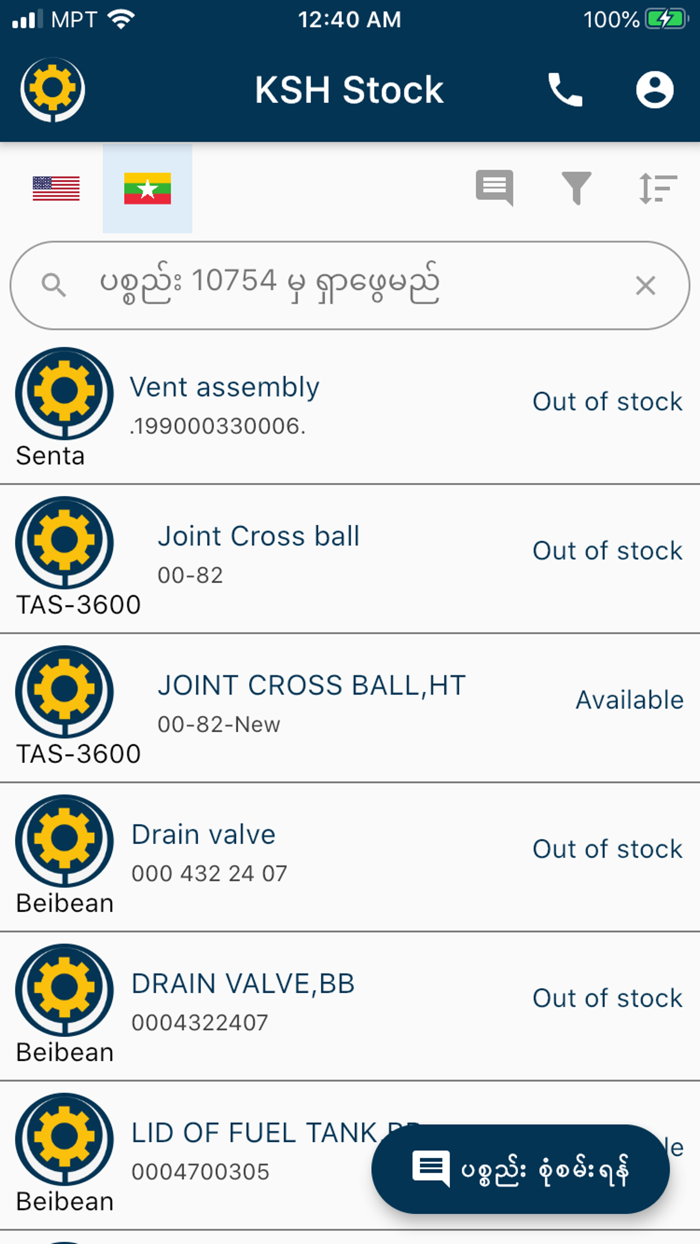
Task: Open JOINT CROSS BALL,HT available item
Action: click(330, 706)
